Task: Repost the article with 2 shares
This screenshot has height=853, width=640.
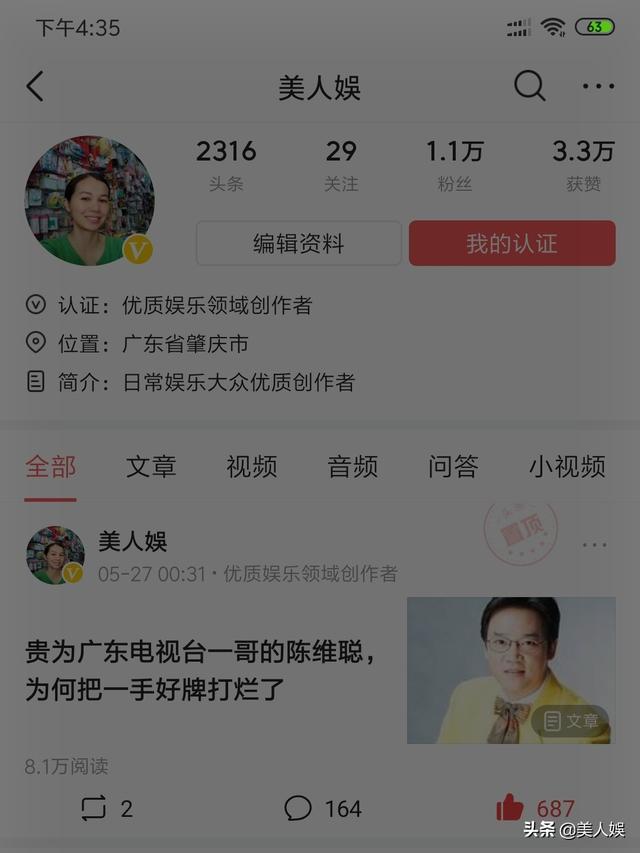Action: point(106,808)
